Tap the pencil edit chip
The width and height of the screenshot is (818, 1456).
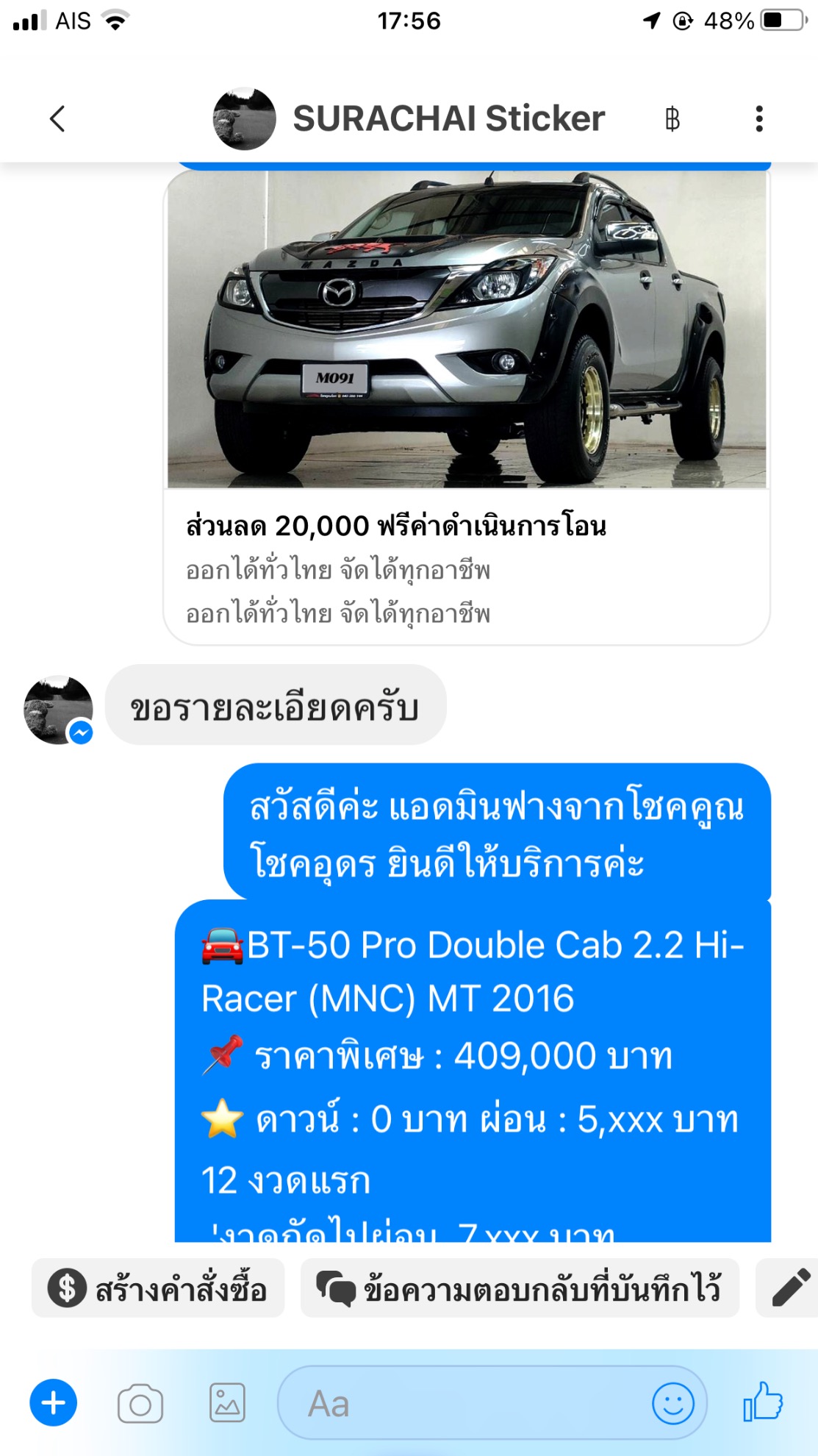tap(789, 1288)
